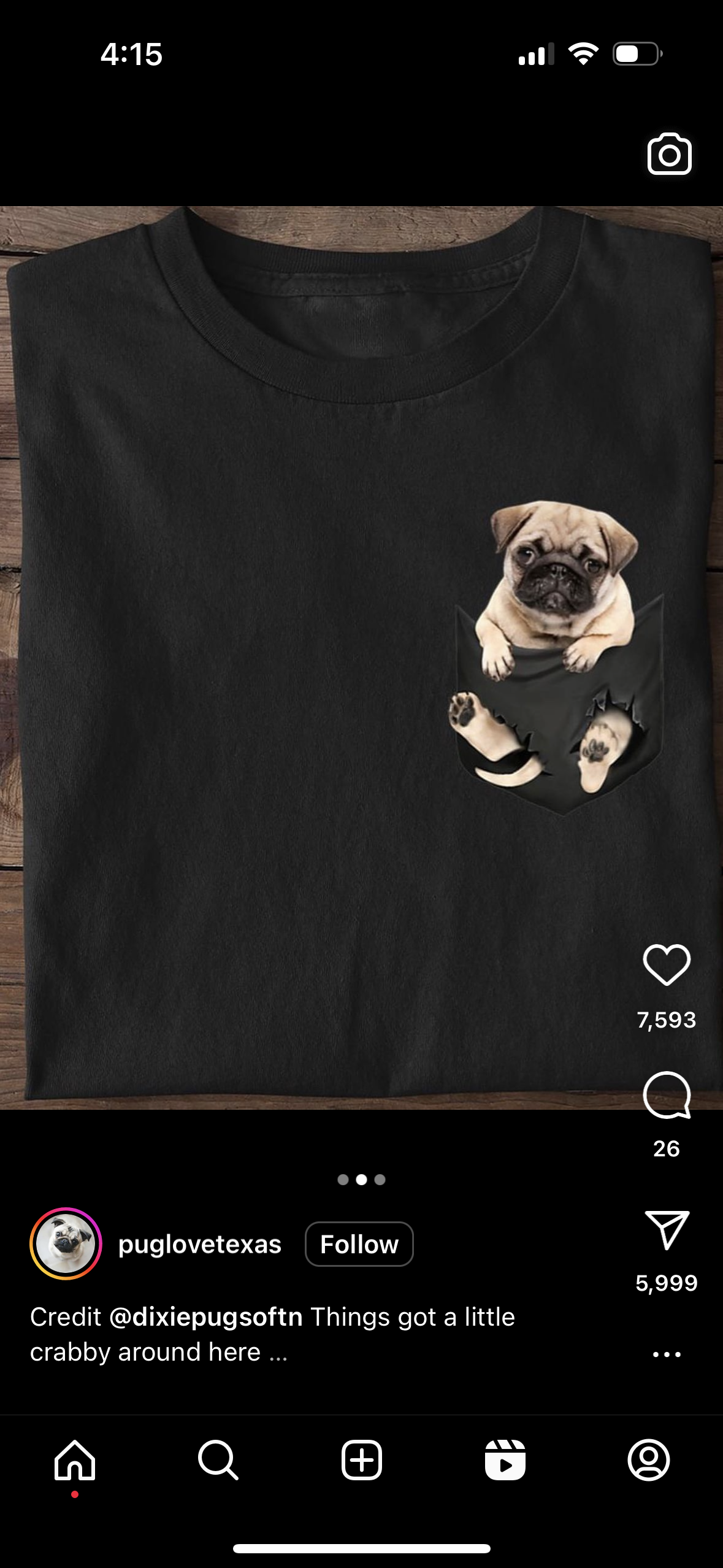Create a new post
The image size is (723, 1568).
click(361, 1460)
